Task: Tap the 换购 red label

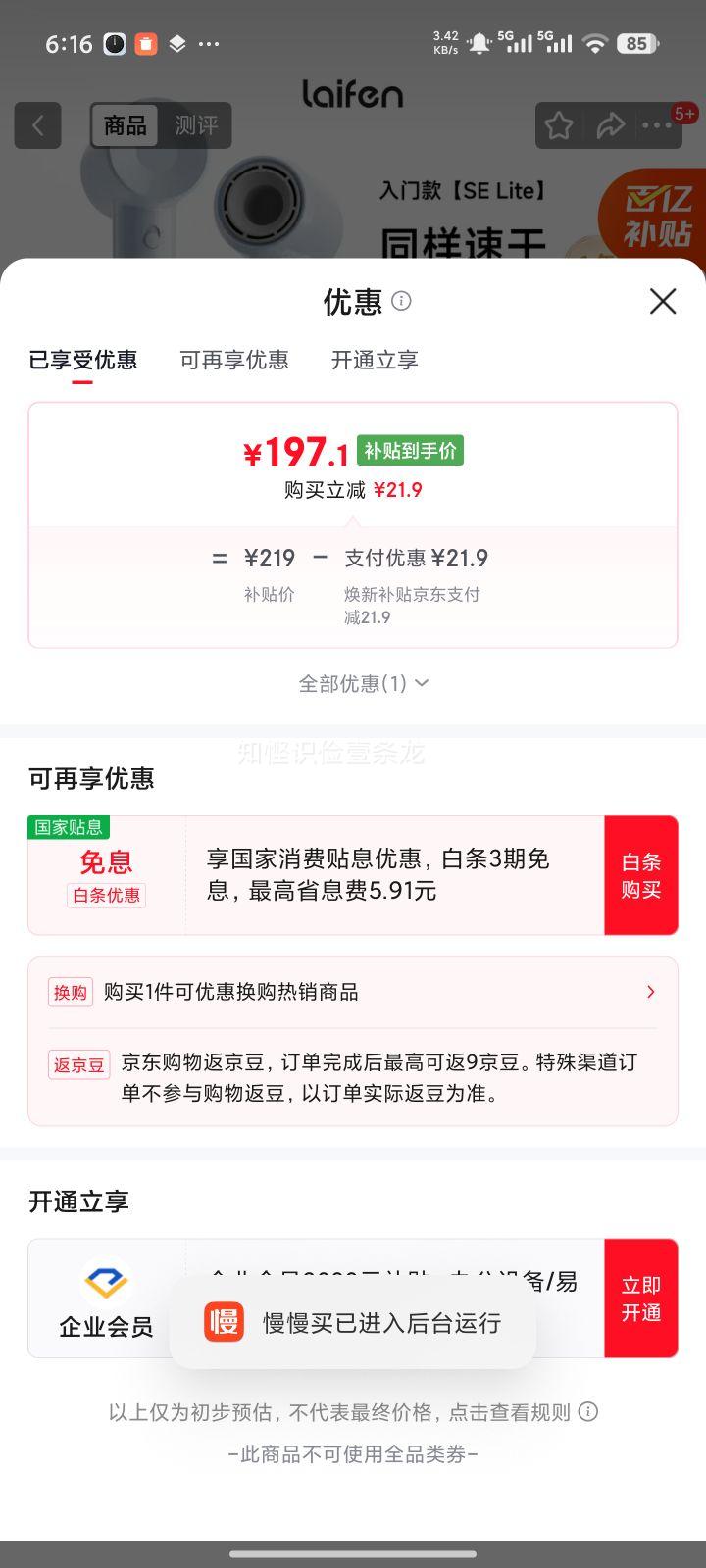Action: click(x=69, y=992)
